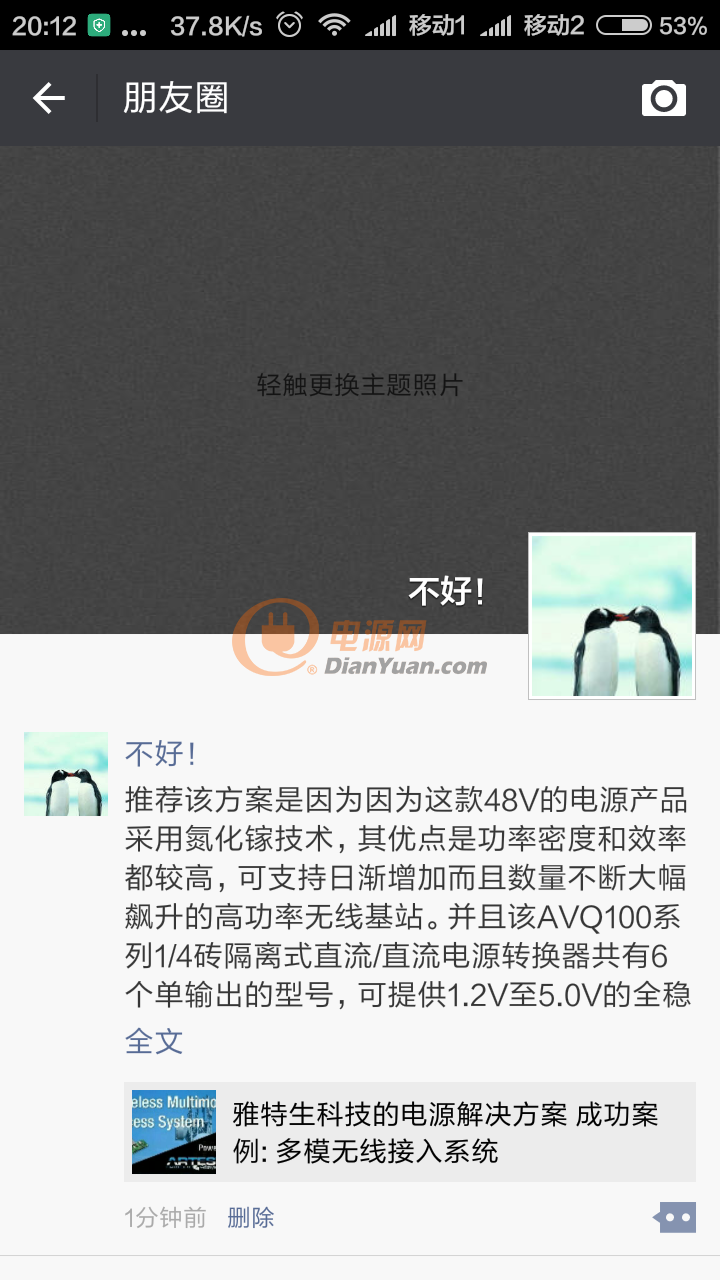Open the camera to post a moment

pos(664,98)
